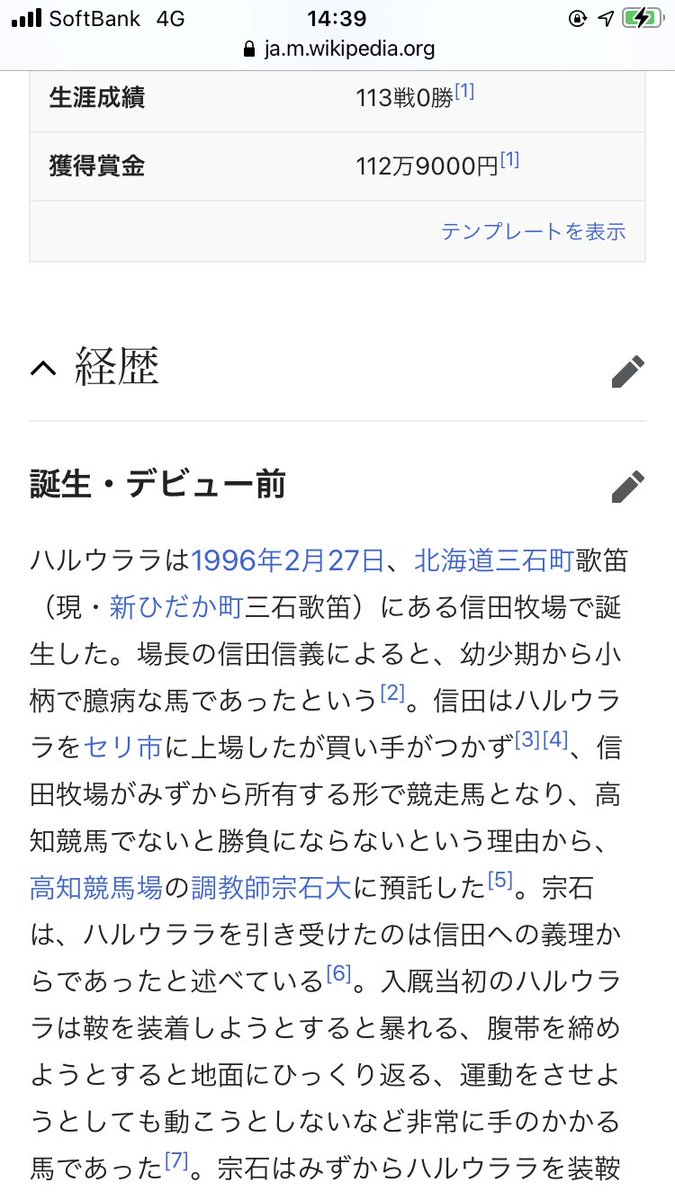Open the 三石町 link

[x=535, y=561]
